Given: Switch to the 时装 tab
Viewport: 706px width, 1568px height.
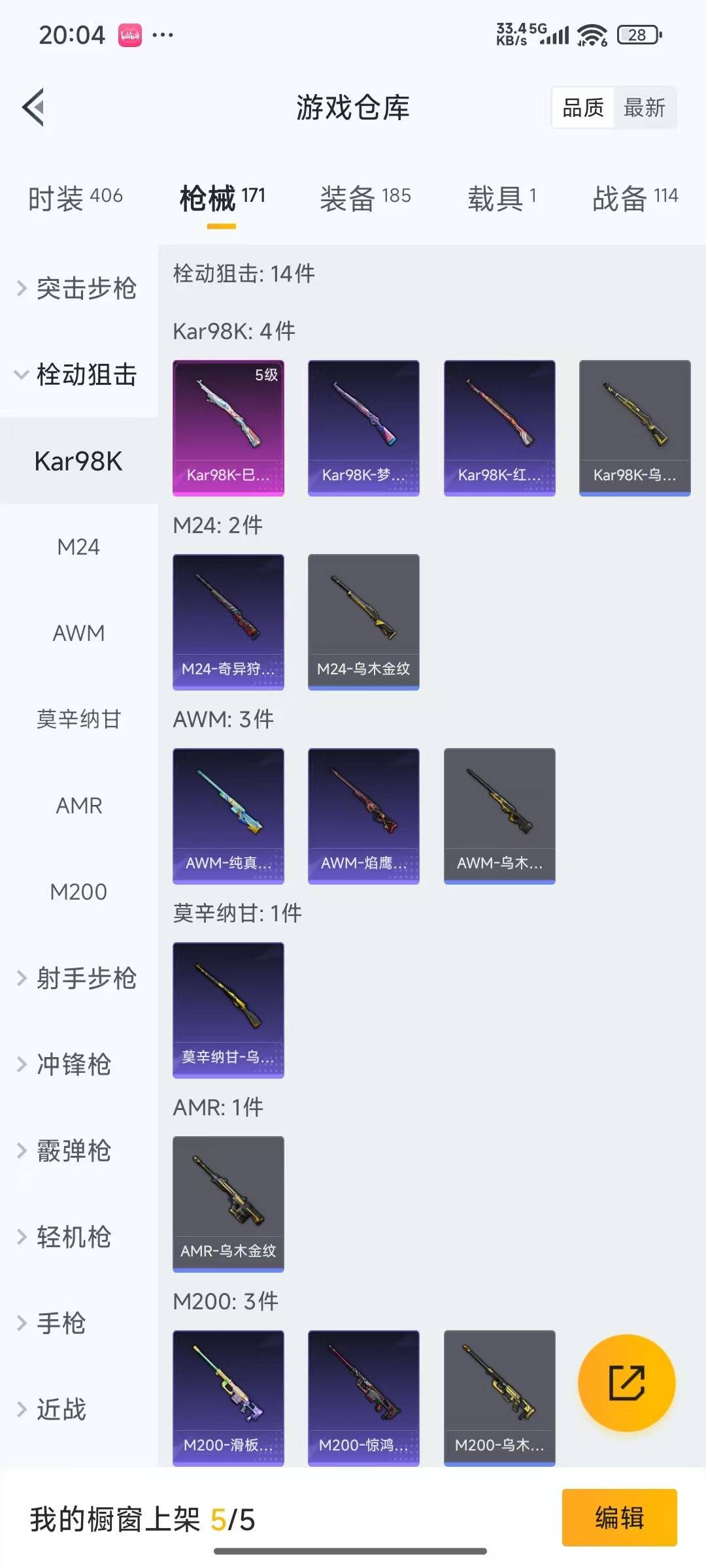Looking at the screenshot, I should pos(75,197).
